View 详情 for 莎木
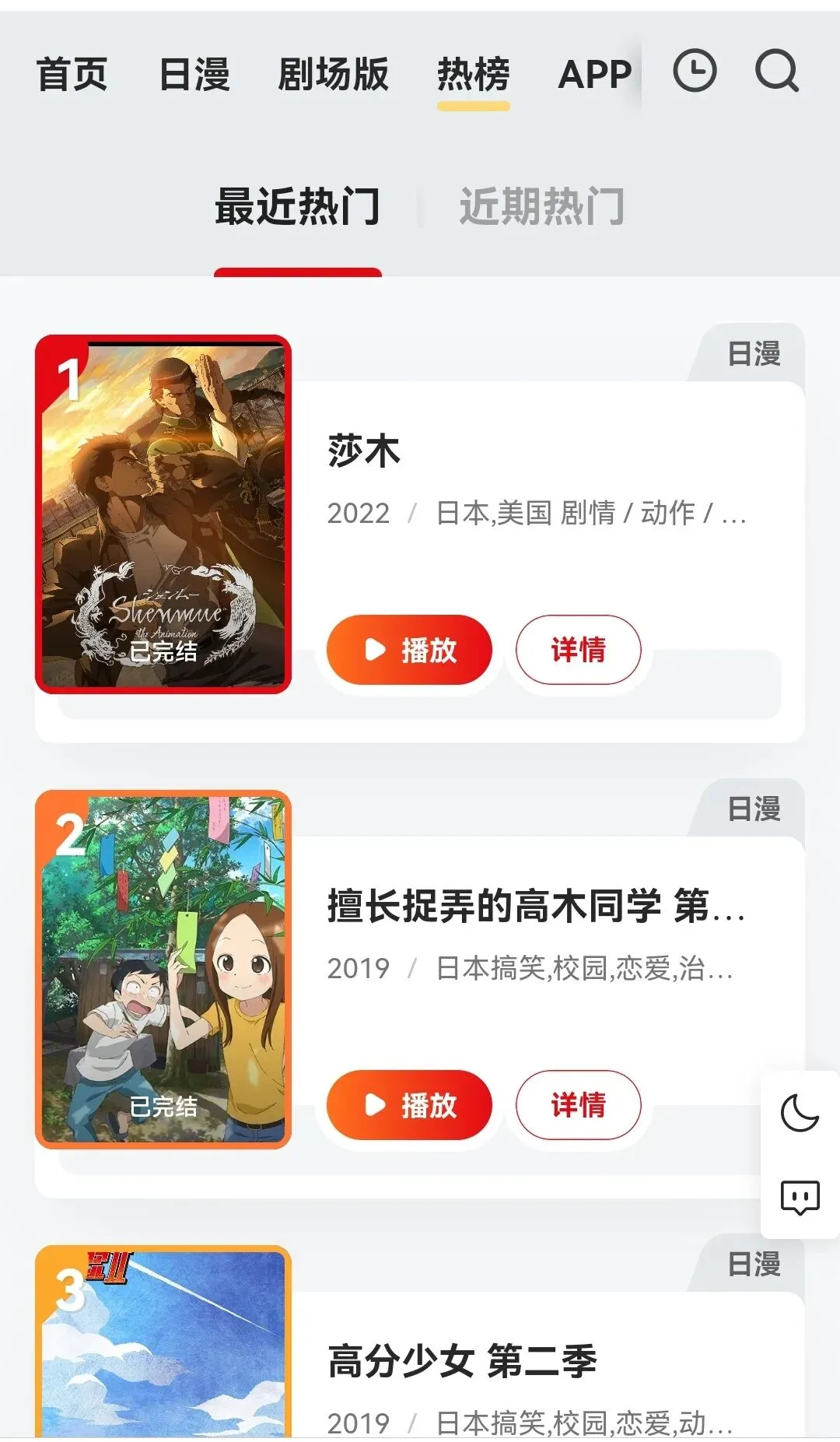Screen dimensions: 840x1442 point(578,650)
